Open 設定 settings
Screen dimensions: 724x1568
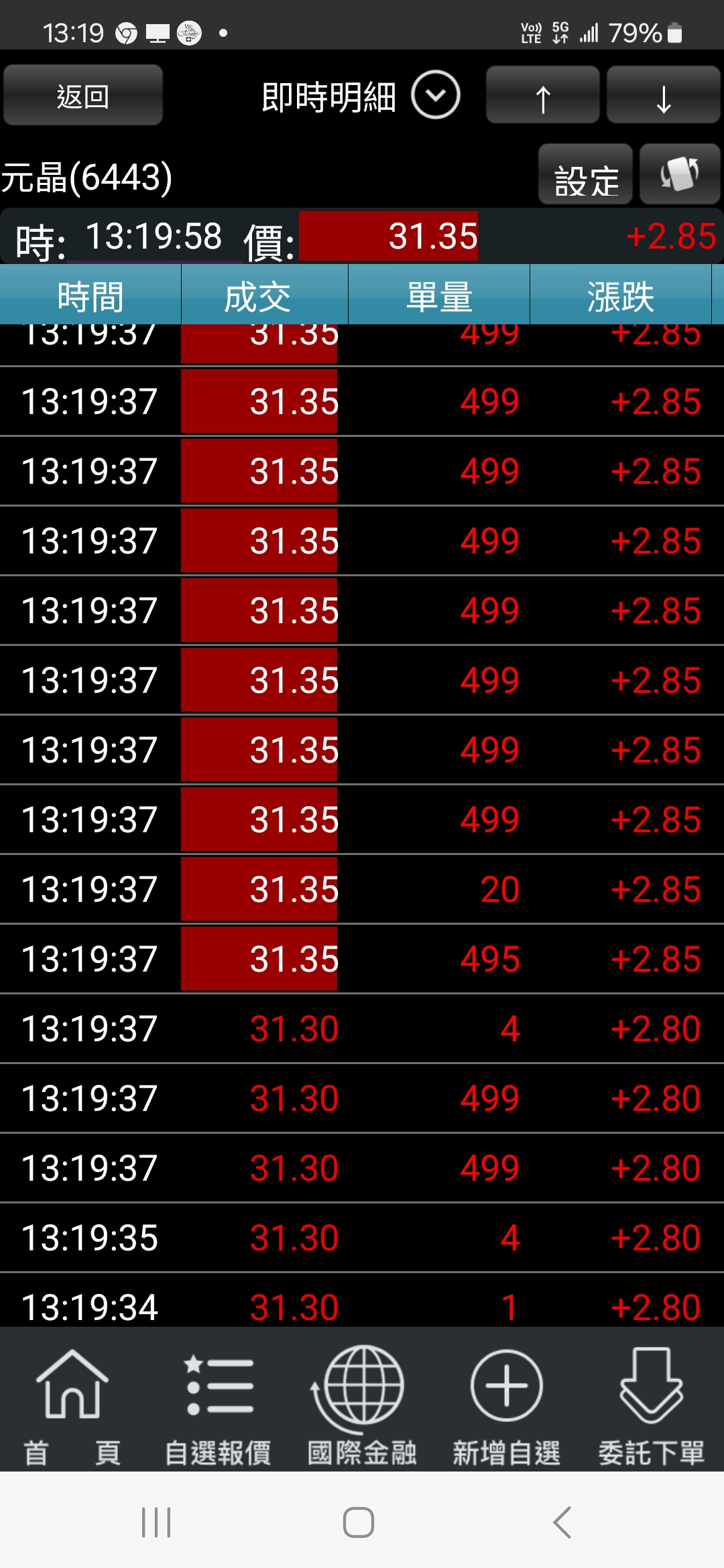coord(585,176)
